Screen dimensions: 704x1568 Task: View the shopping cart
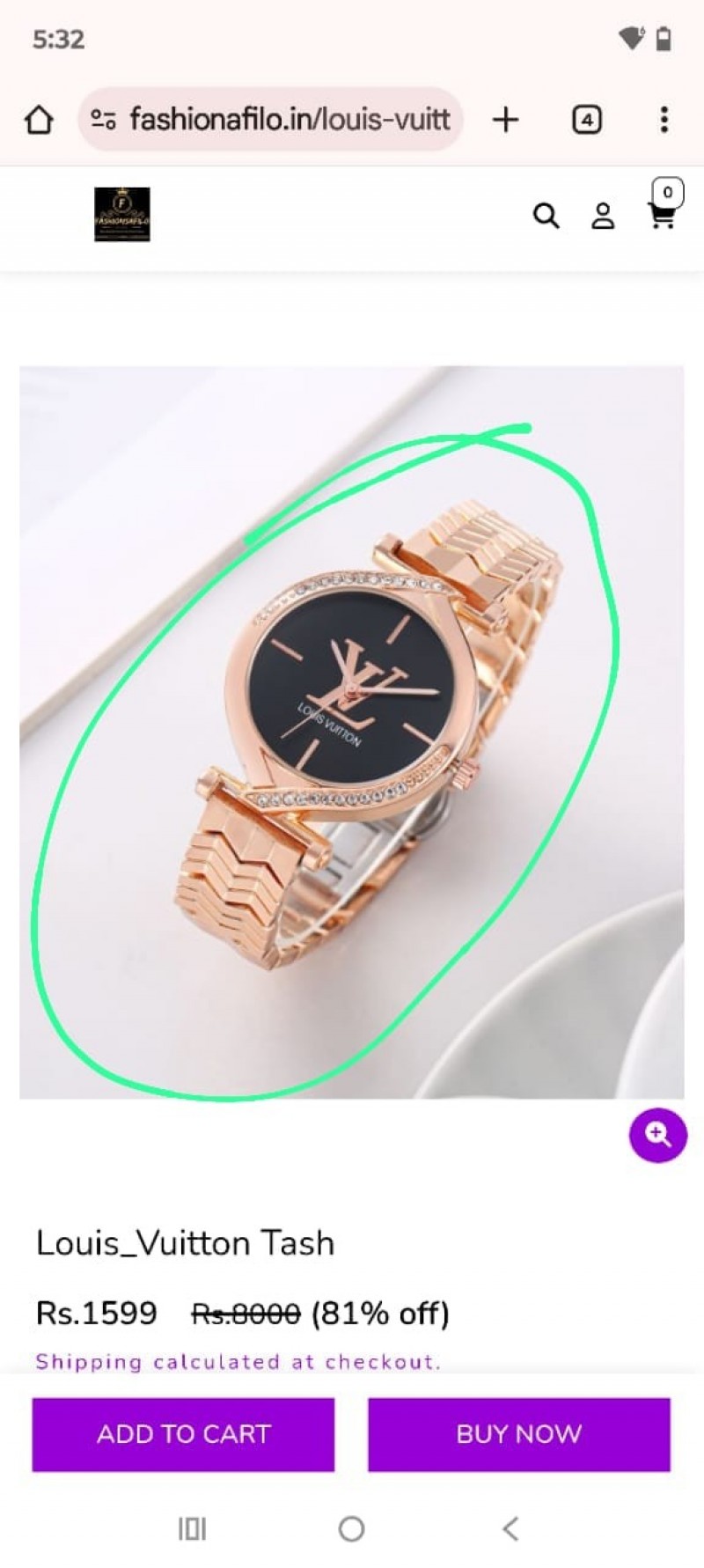click(x=662, y=212)
